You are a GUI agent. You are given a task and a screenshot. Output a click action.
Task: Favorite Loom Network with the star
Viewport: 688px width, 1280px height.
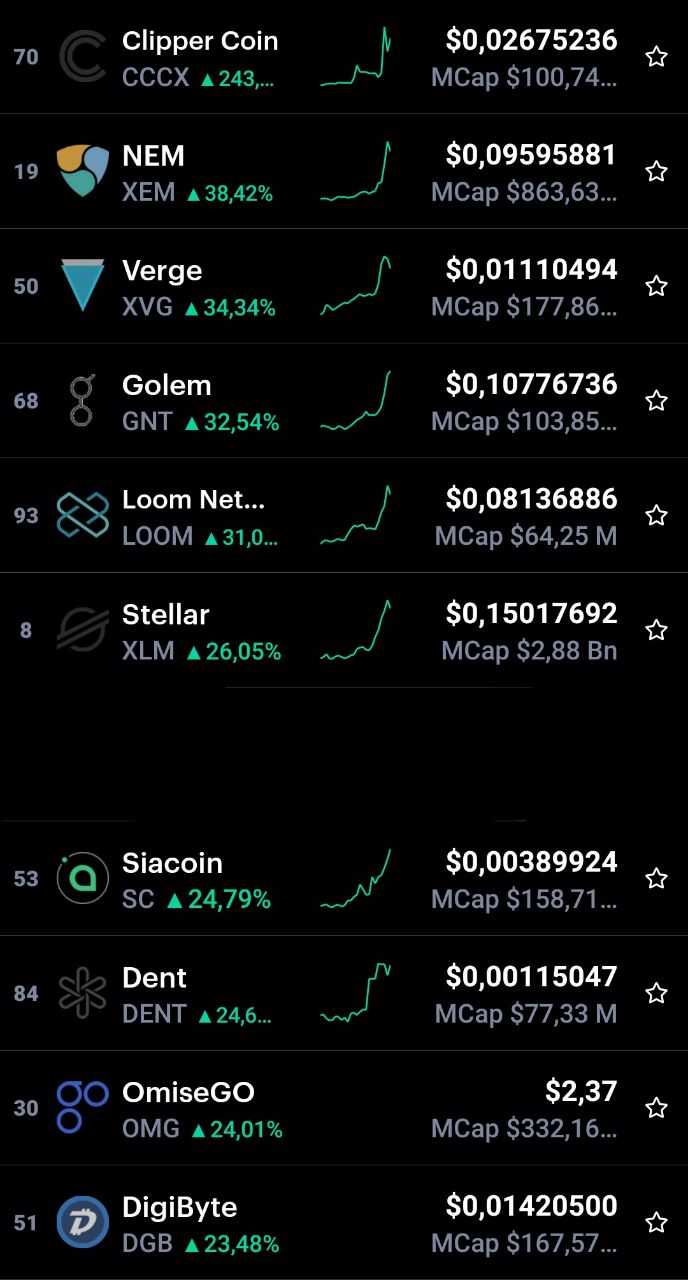[656, 515]
